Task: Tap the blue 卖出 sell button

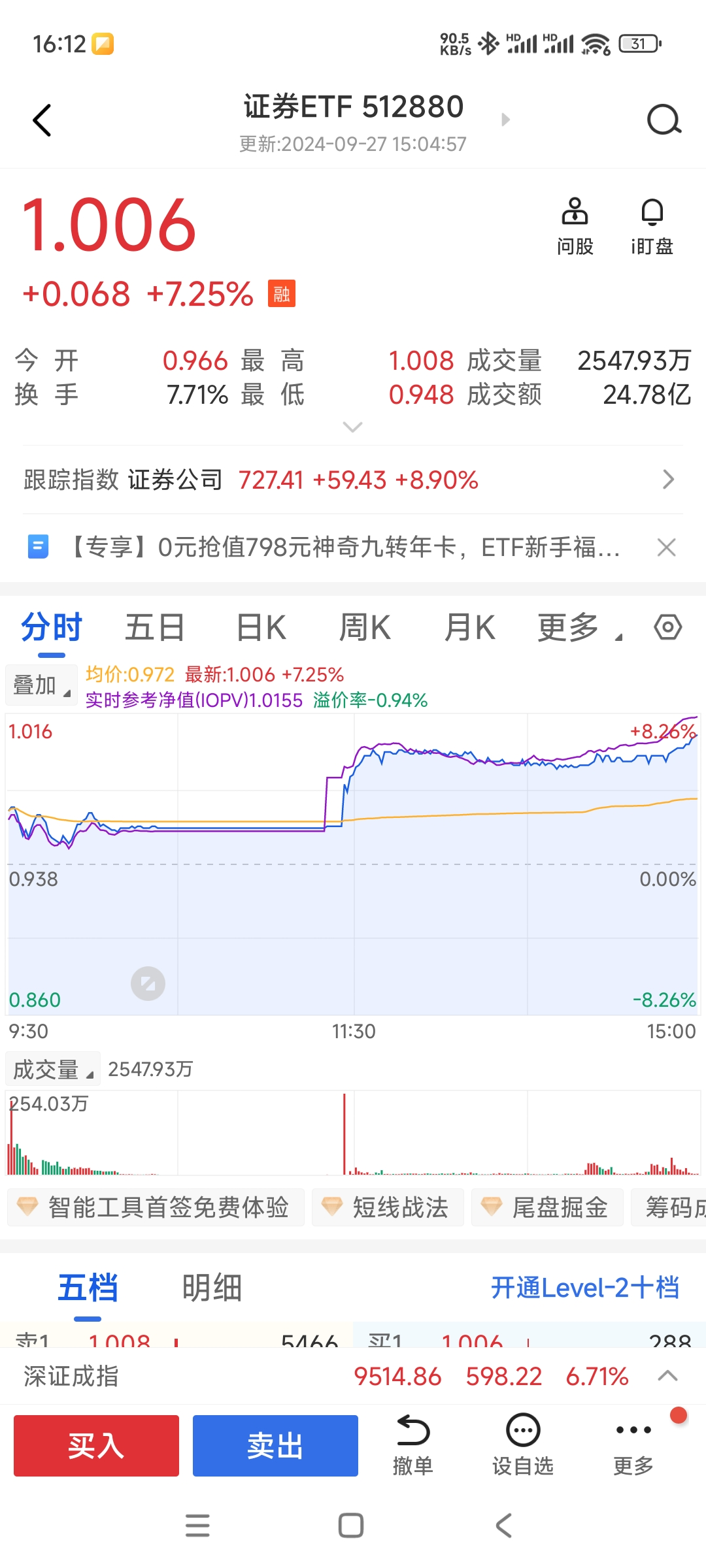Action: click(275, 1446)
